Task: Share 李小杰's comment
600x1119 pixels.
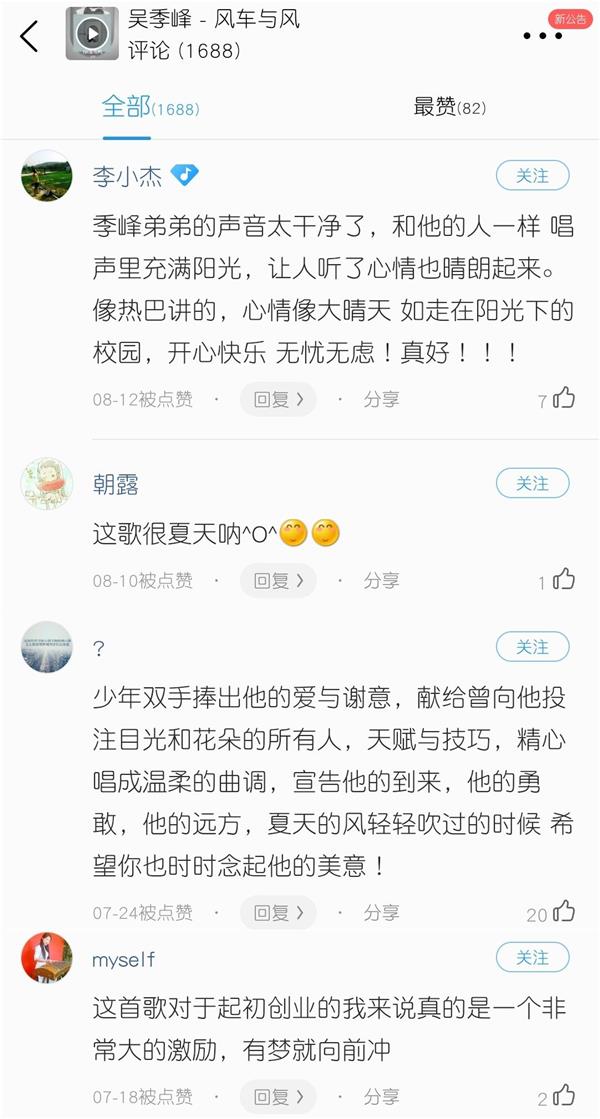Action: 381,400
